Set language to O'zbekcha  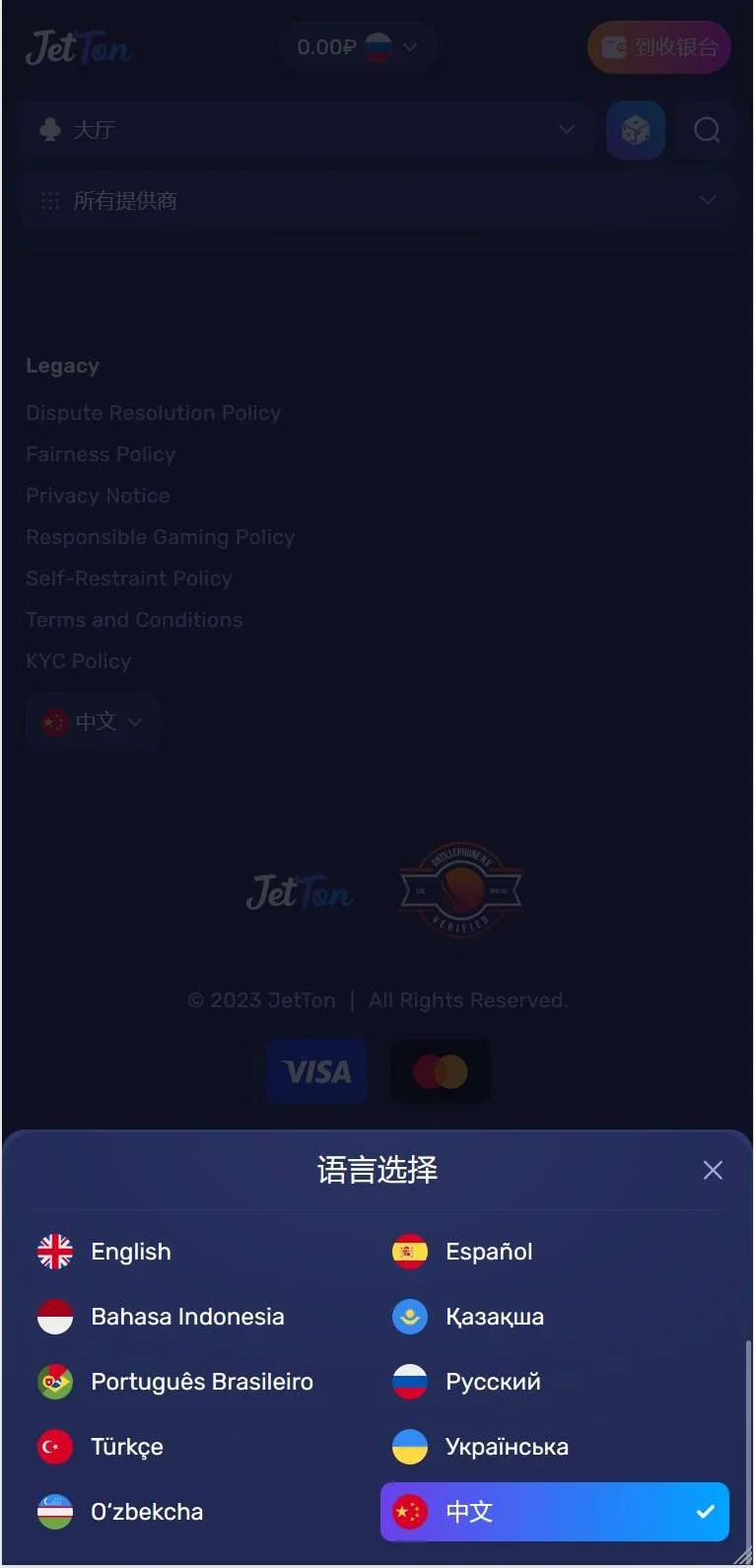pyautogui.click(x=146, y=1512)
